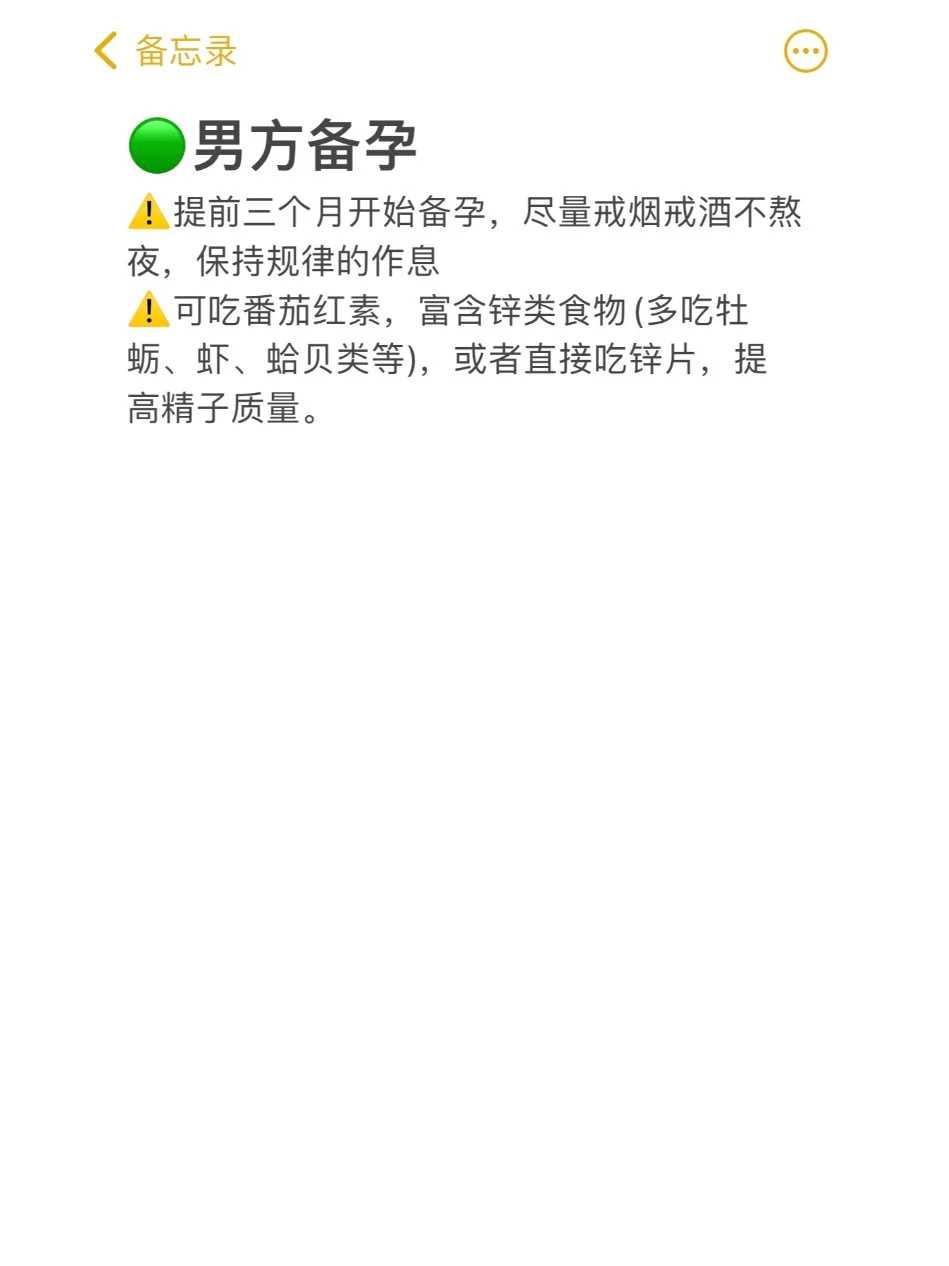Click the top navigation bar of the note
The width and height of the screenshot is (949, 1266).
pyautogui.click(x=474, y=50)
